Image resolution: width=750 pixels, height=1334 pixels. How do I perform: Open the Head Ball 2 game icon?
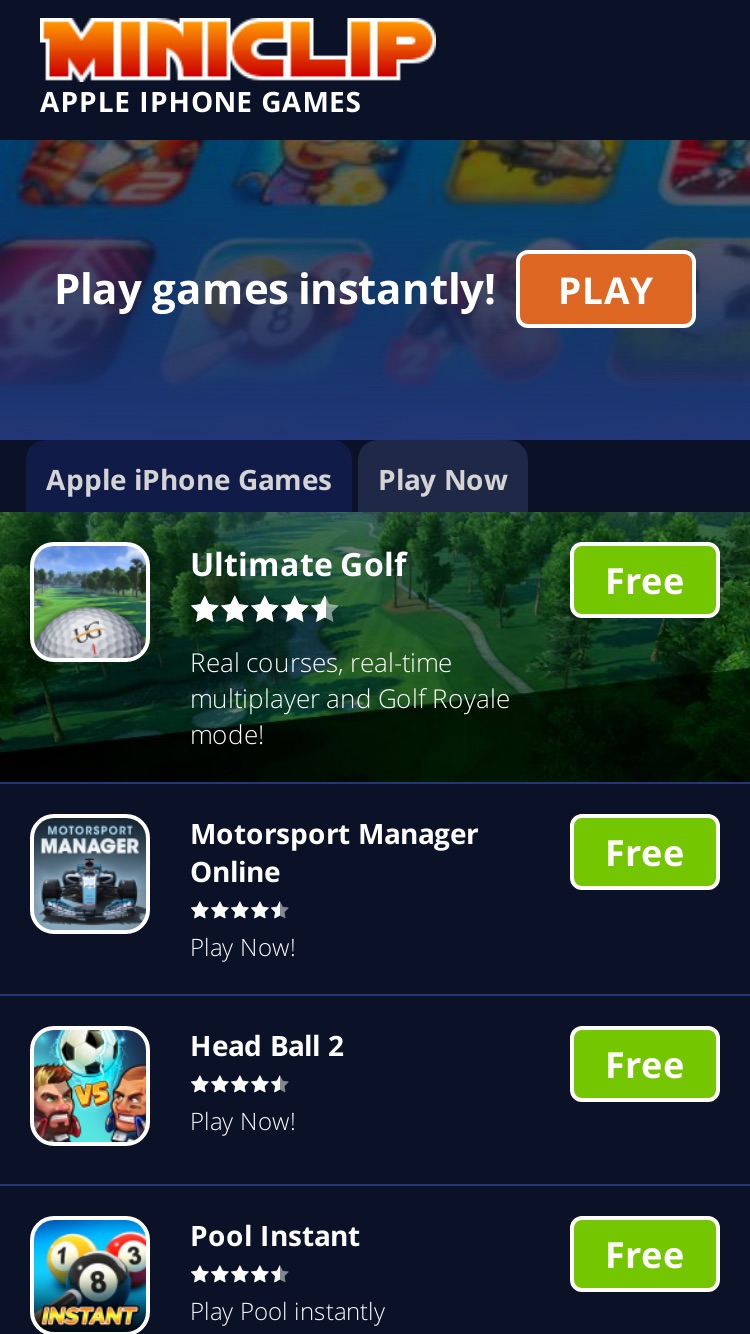90,1086
